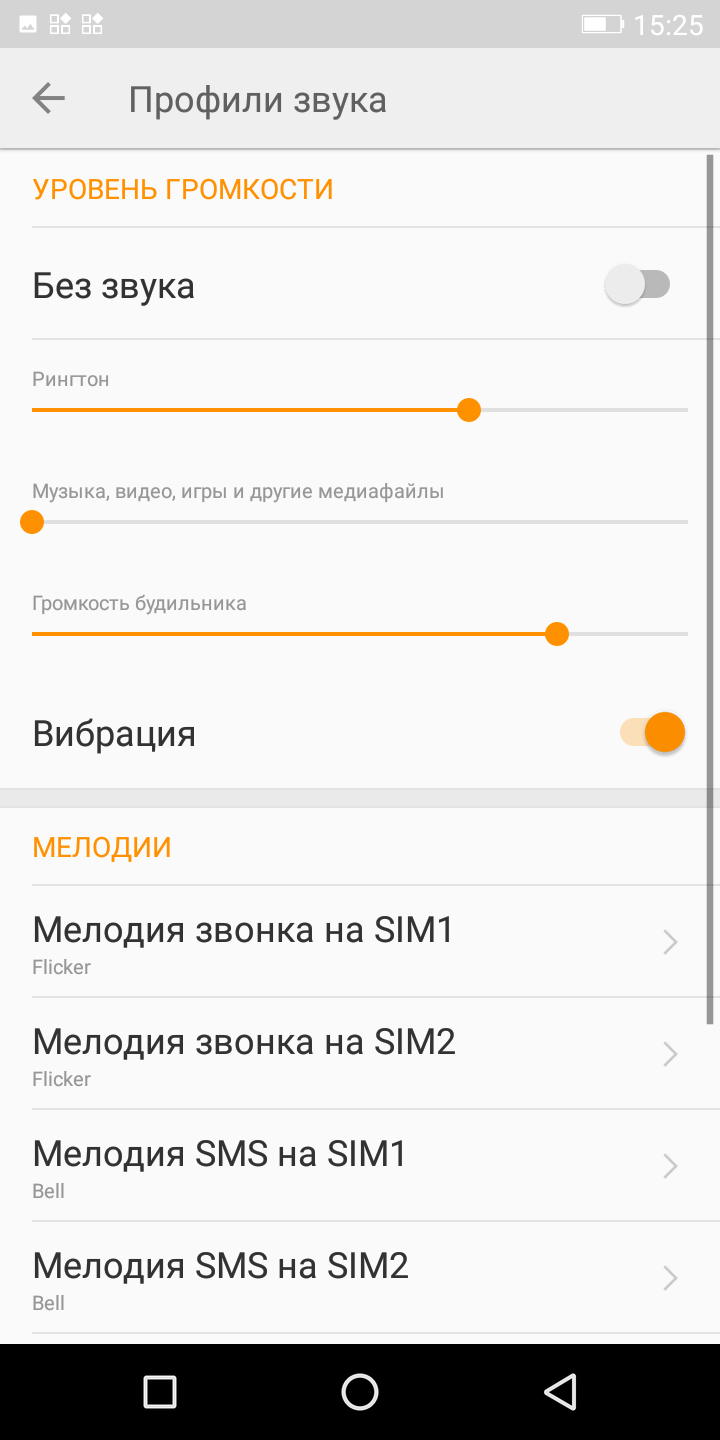The height and width of the screenshot is (1440, 720).
Task: Select Мелодия SMS на SIM2 row
Action: pyautogui.click(x=360, y=1278)
